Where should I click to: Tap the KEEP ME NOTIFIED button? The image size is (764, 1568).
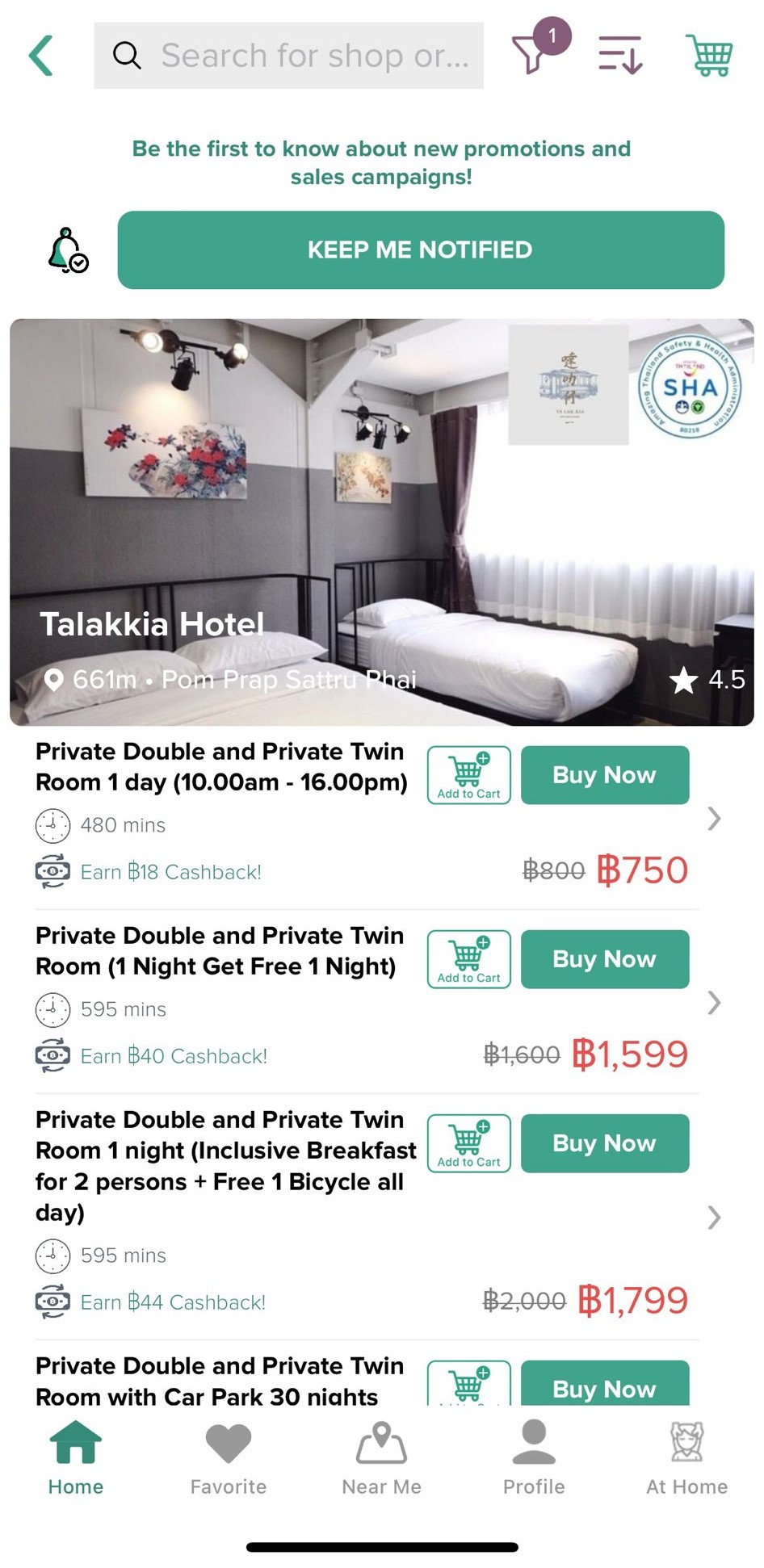420,250
